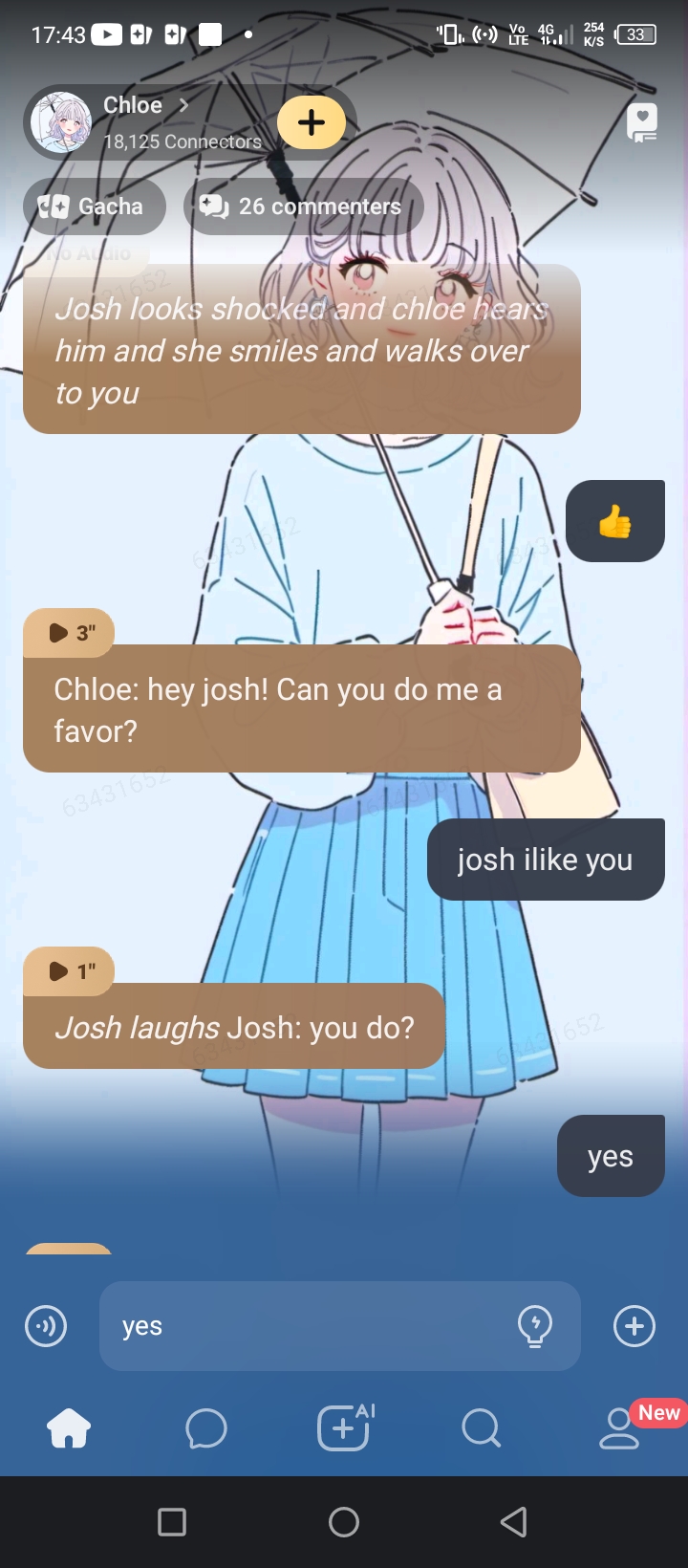Create a new AI character
Viewport: 688px width, 1568px height.
point(344,1429)
